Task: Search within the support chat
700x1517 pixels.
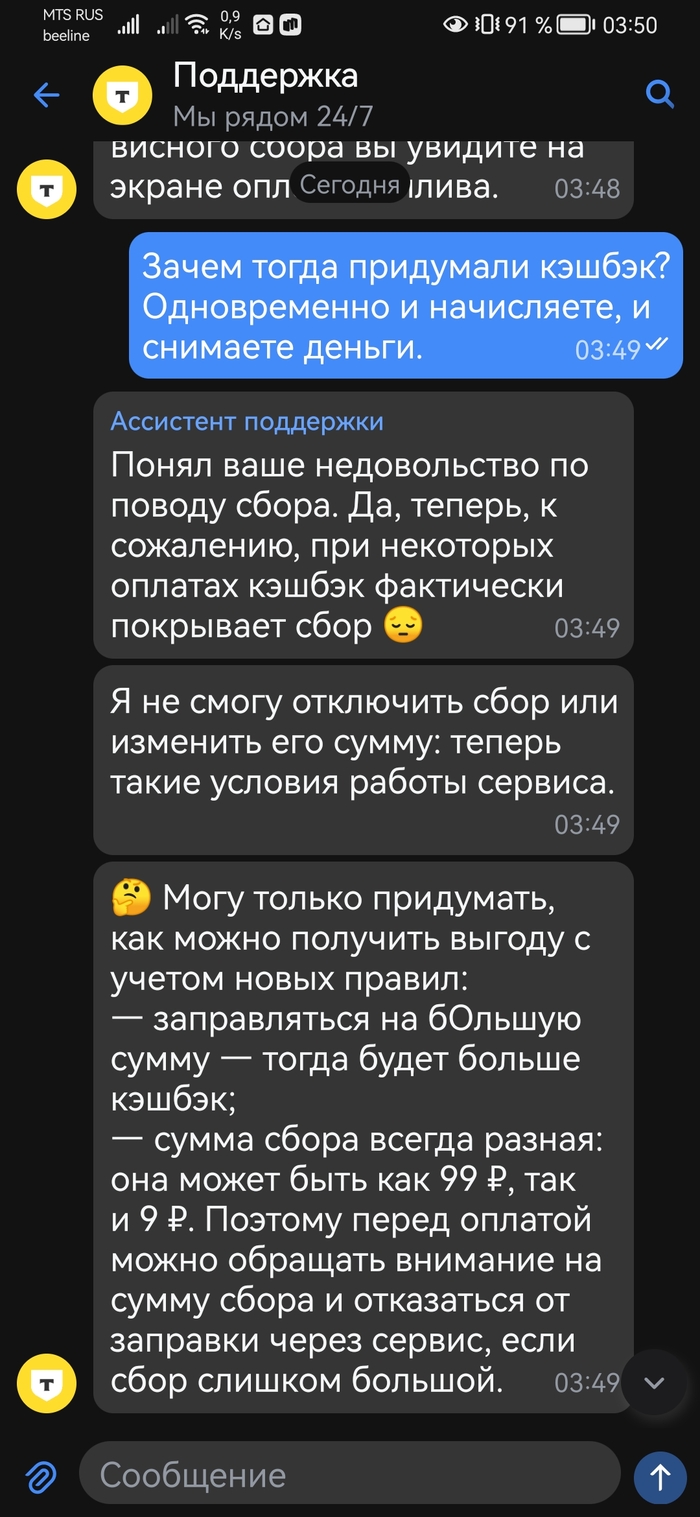Action: (659, 95)
